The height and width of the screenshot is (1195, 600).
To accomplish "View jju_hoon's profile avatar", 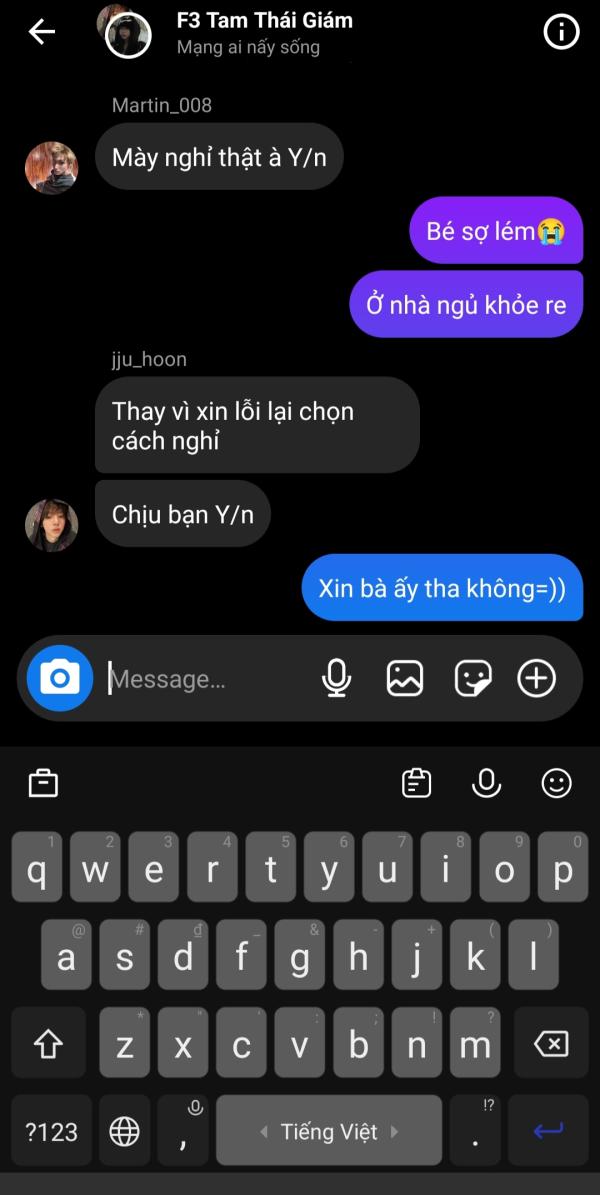I will click(51, 524).
